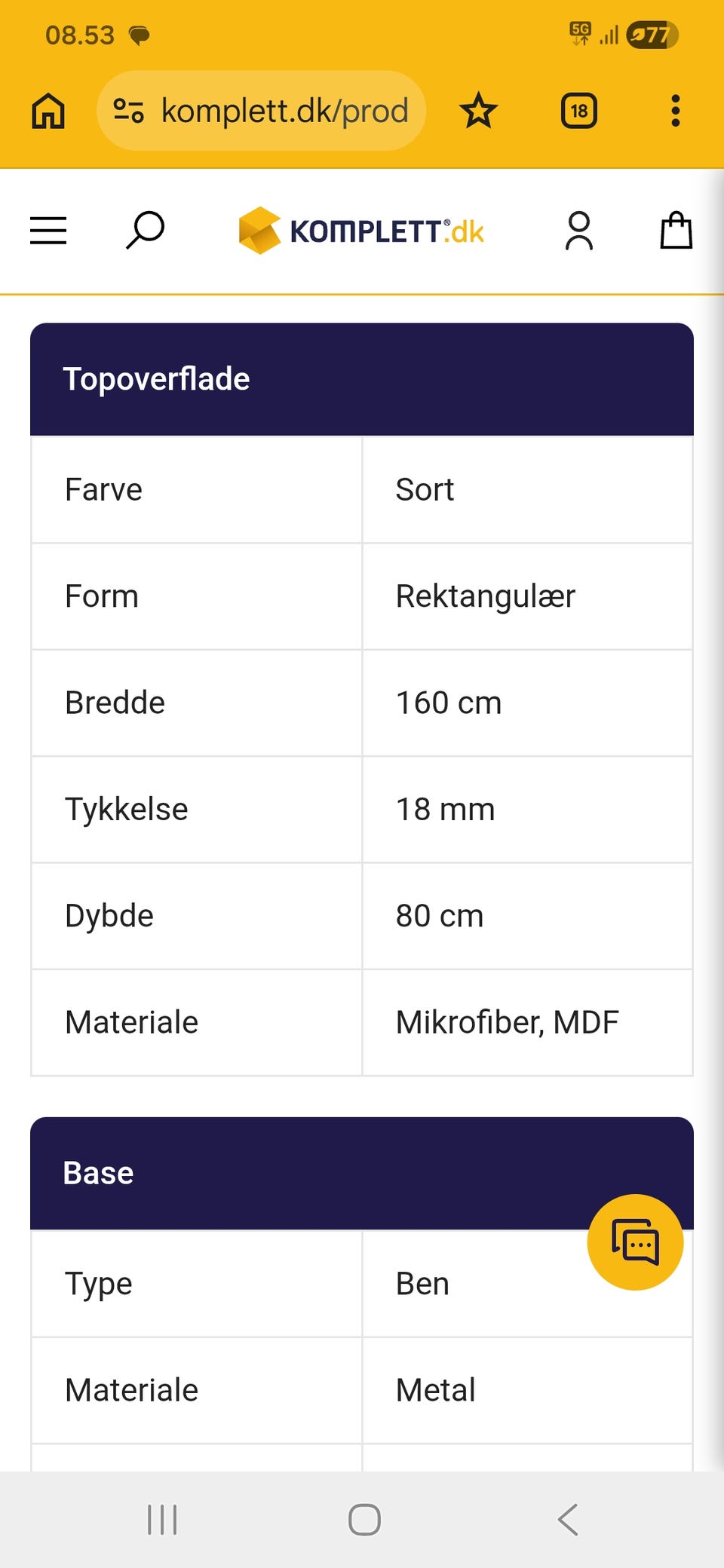Open the chat support bubble
The image size is (724, 1568).
pyautogui.click(x=635, y=1242)
